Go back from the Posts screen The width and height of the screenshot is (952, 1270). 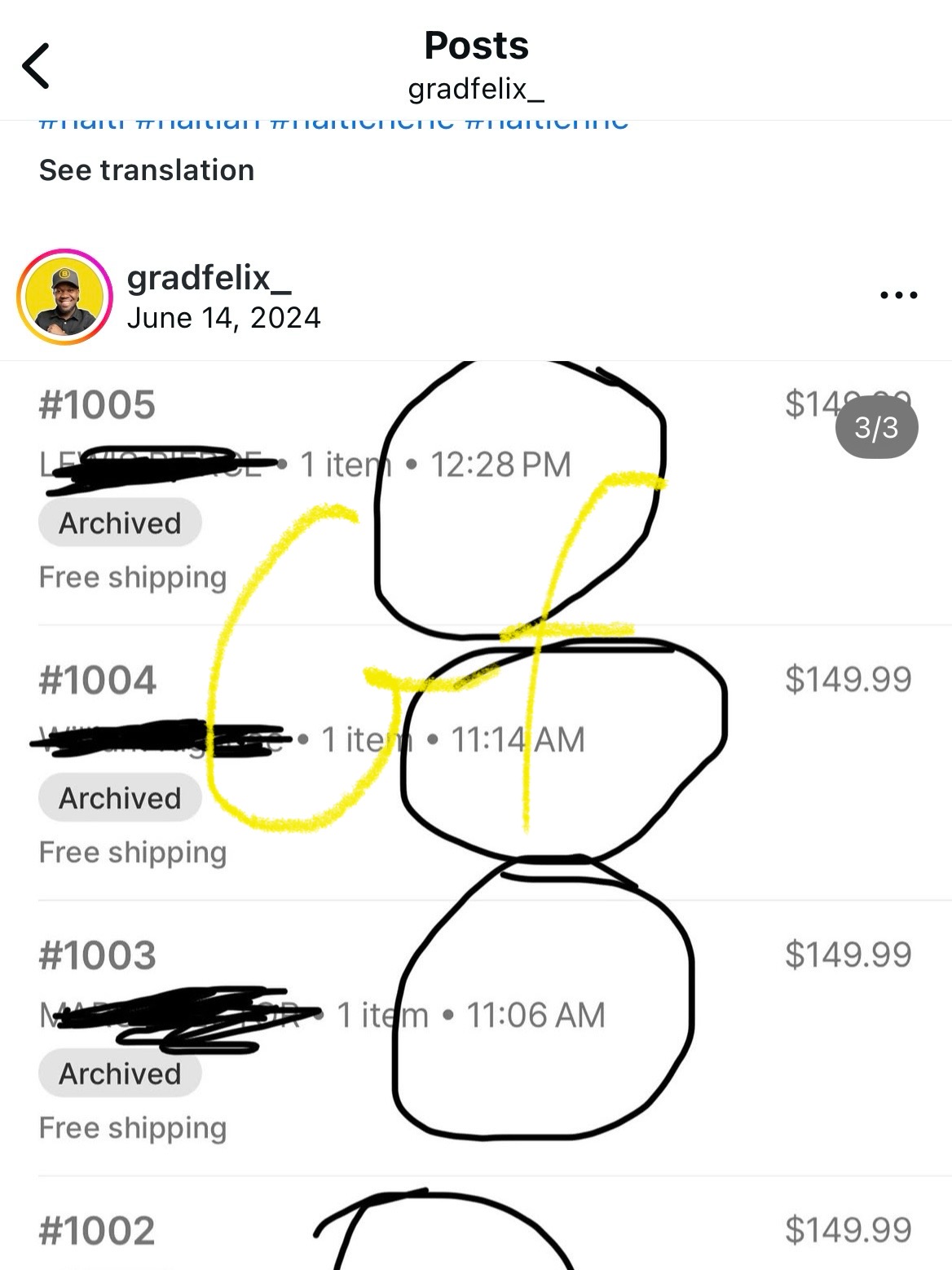pos(36,66)
